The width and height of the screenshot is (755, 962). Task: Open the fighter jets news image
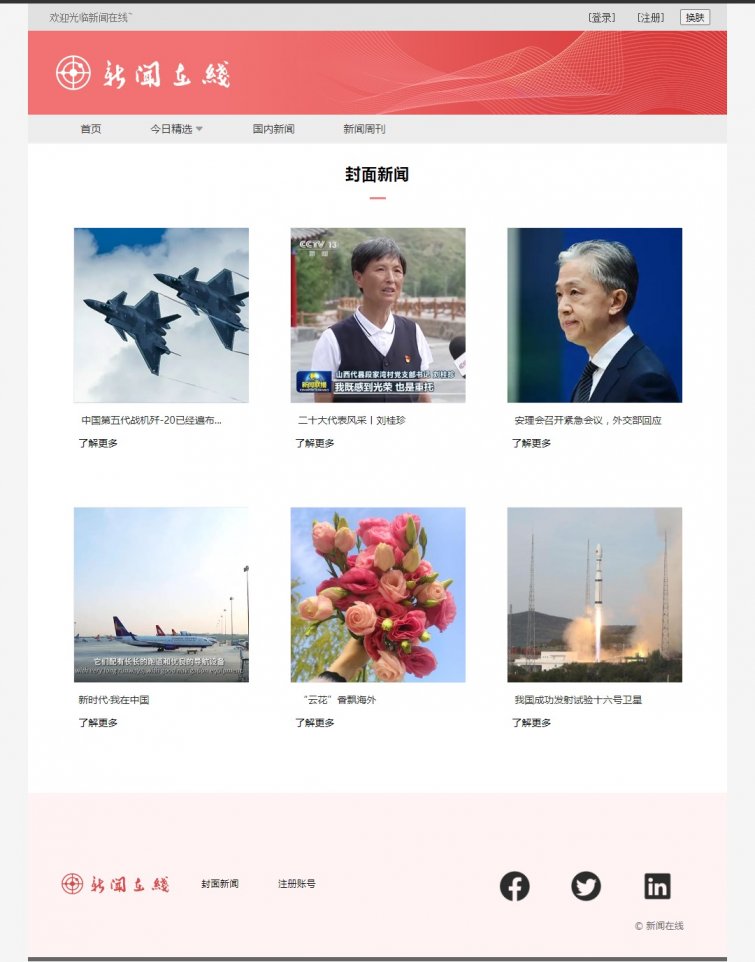[x=161, y=315]
